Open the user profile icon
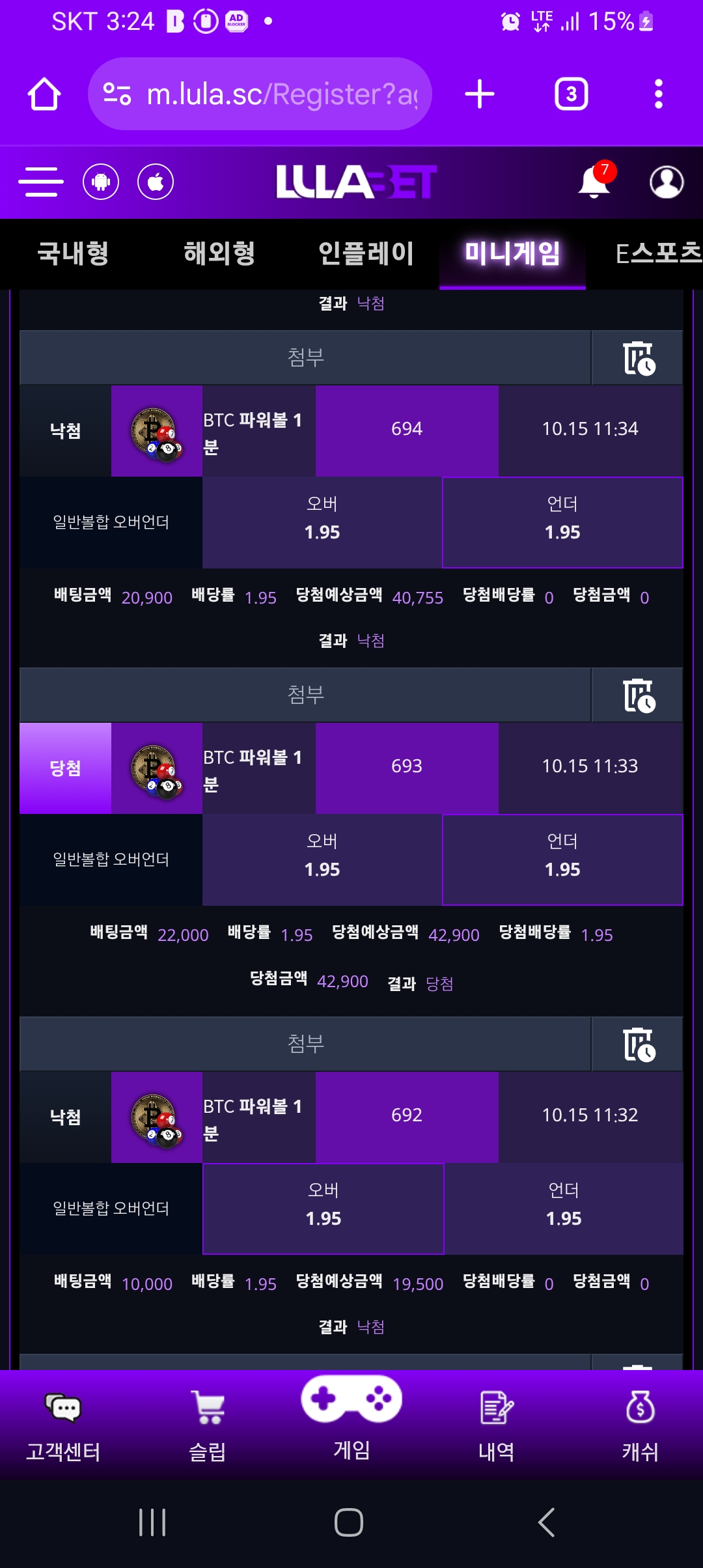The height and width of the screenshot is (1568, 703). point(667,182)
